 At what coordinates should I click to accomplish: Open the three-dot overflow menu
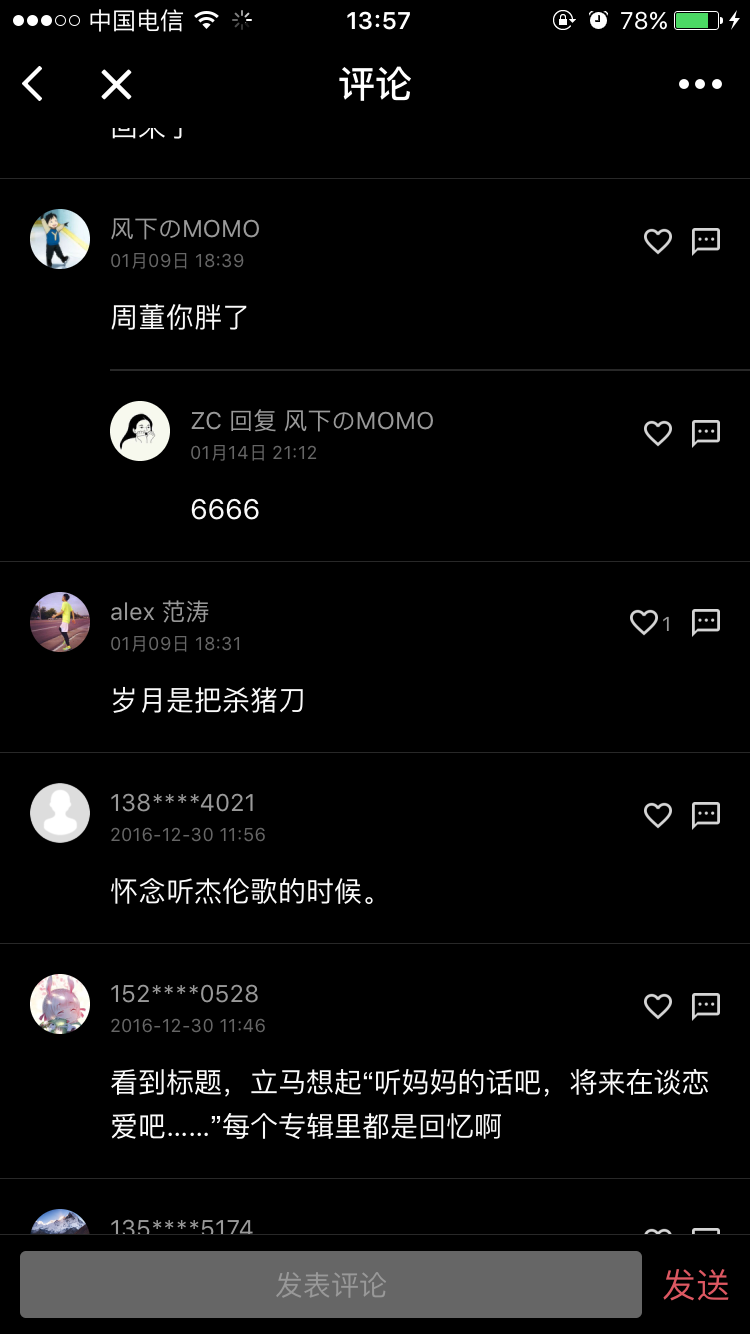pyautogui.click(x=700, y=85)
